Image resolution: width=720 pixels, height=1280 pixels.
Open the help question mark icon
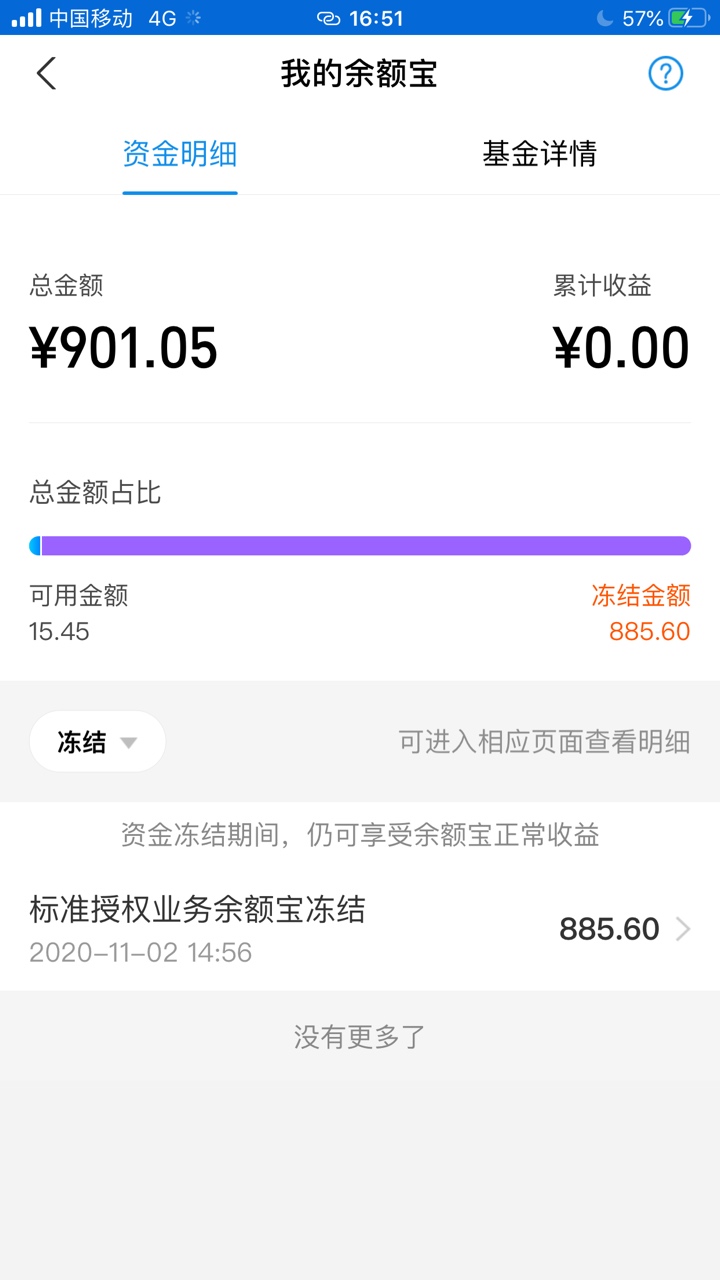pos(665,74)
